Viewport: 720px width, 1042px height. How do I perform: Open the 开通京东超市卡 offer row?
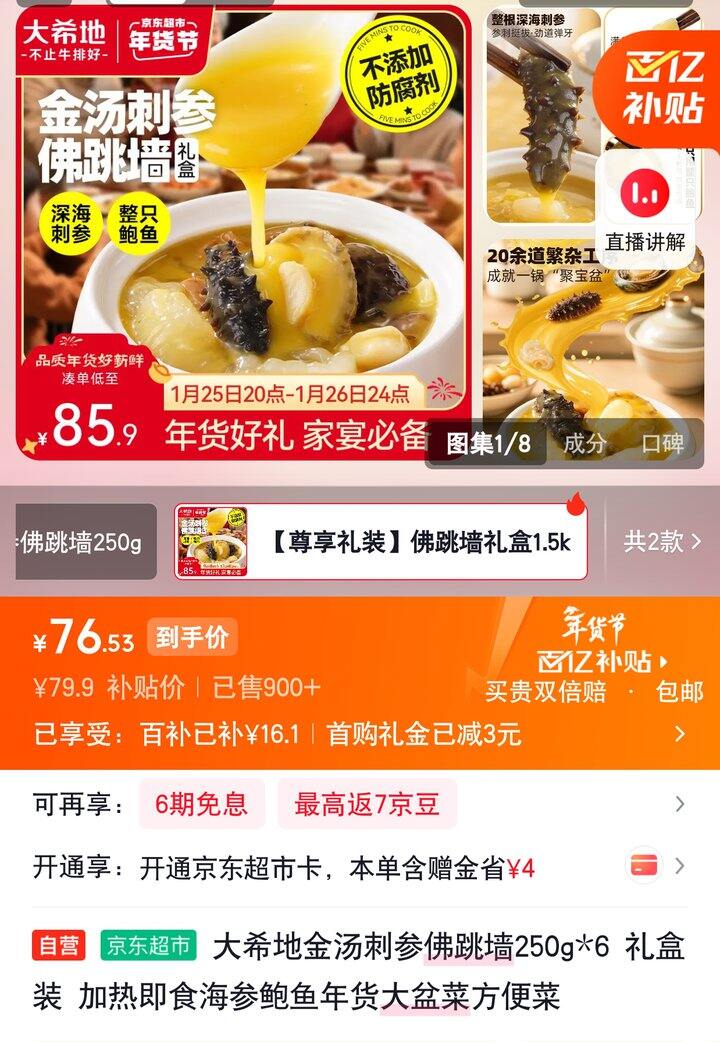(359, 867)
